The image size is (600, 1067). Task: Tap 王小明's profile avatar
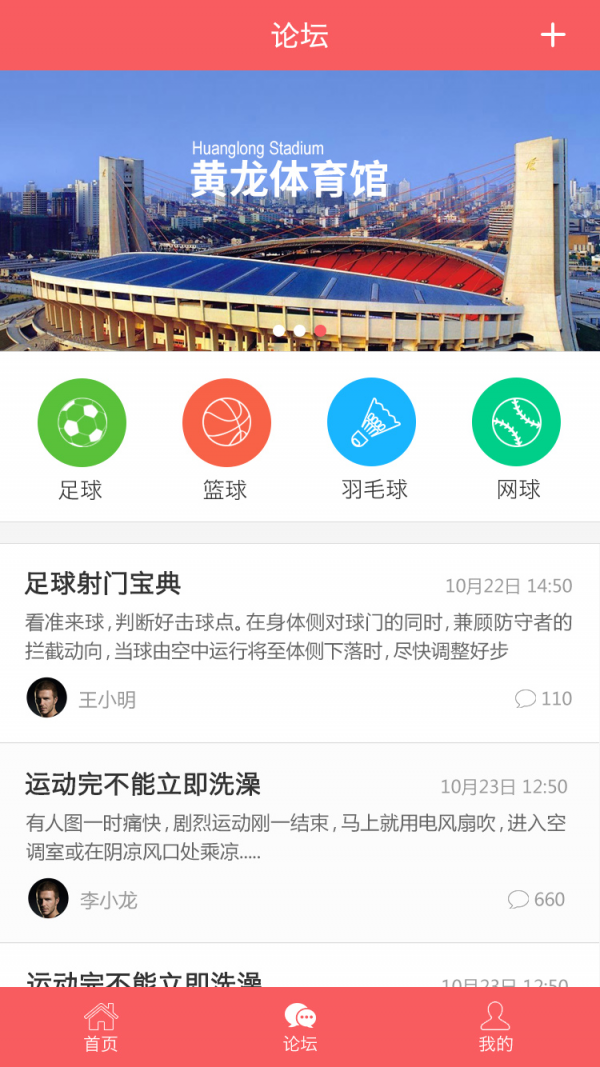pos(47,698)
